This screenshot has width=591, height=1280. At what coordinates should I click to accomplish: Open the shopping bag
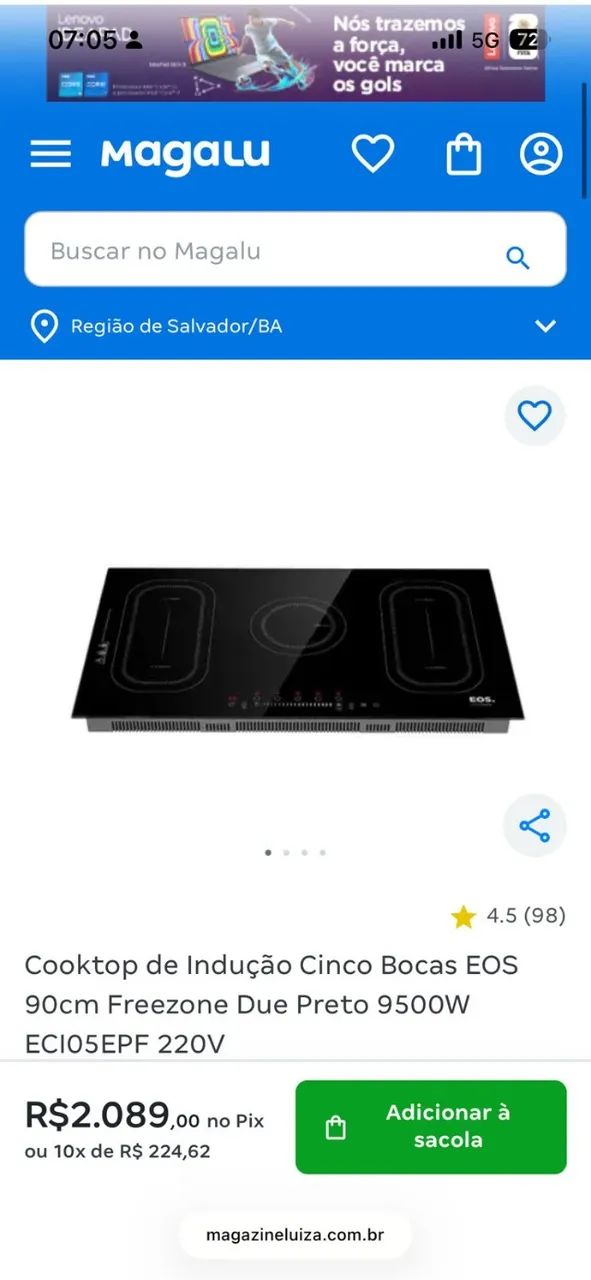coord(463,155)
